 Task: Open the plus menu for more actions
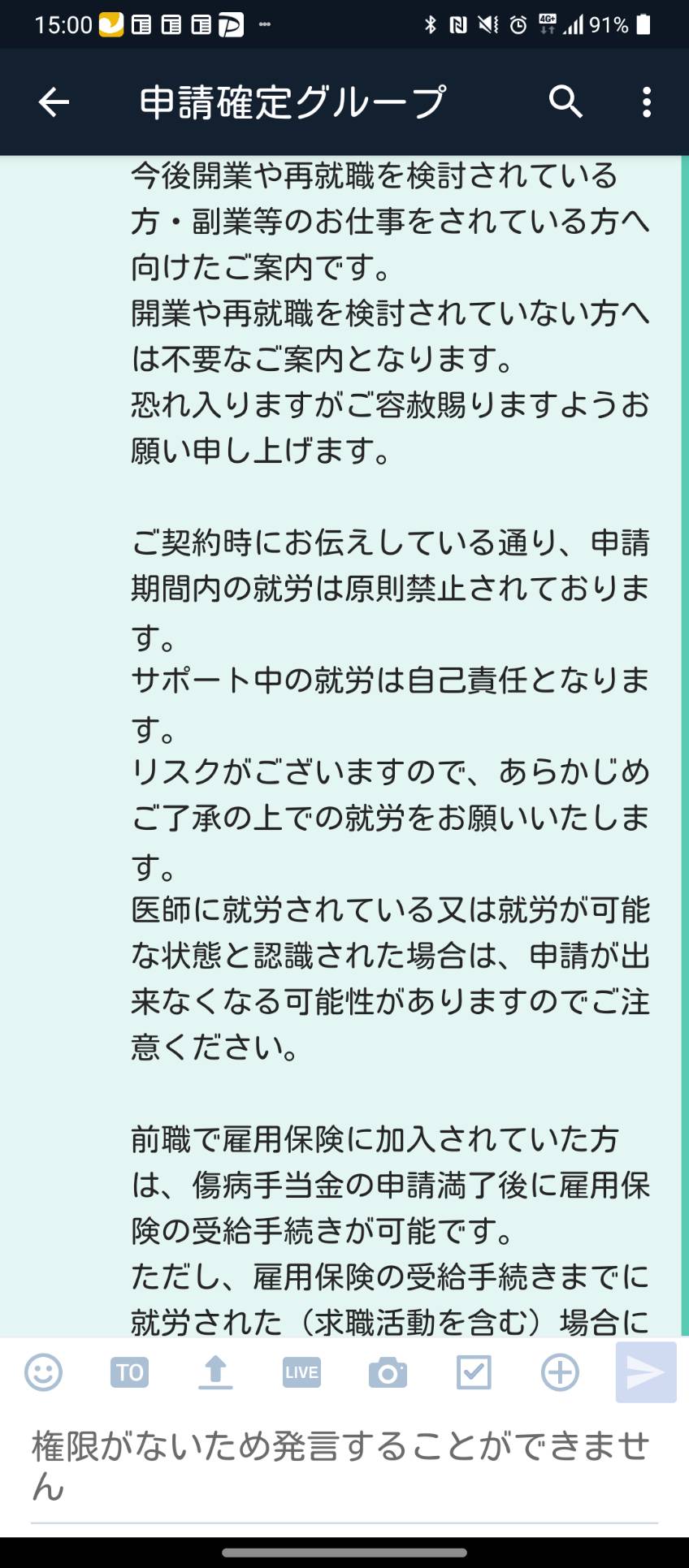pyautogui.click(x=560, y=1373)
